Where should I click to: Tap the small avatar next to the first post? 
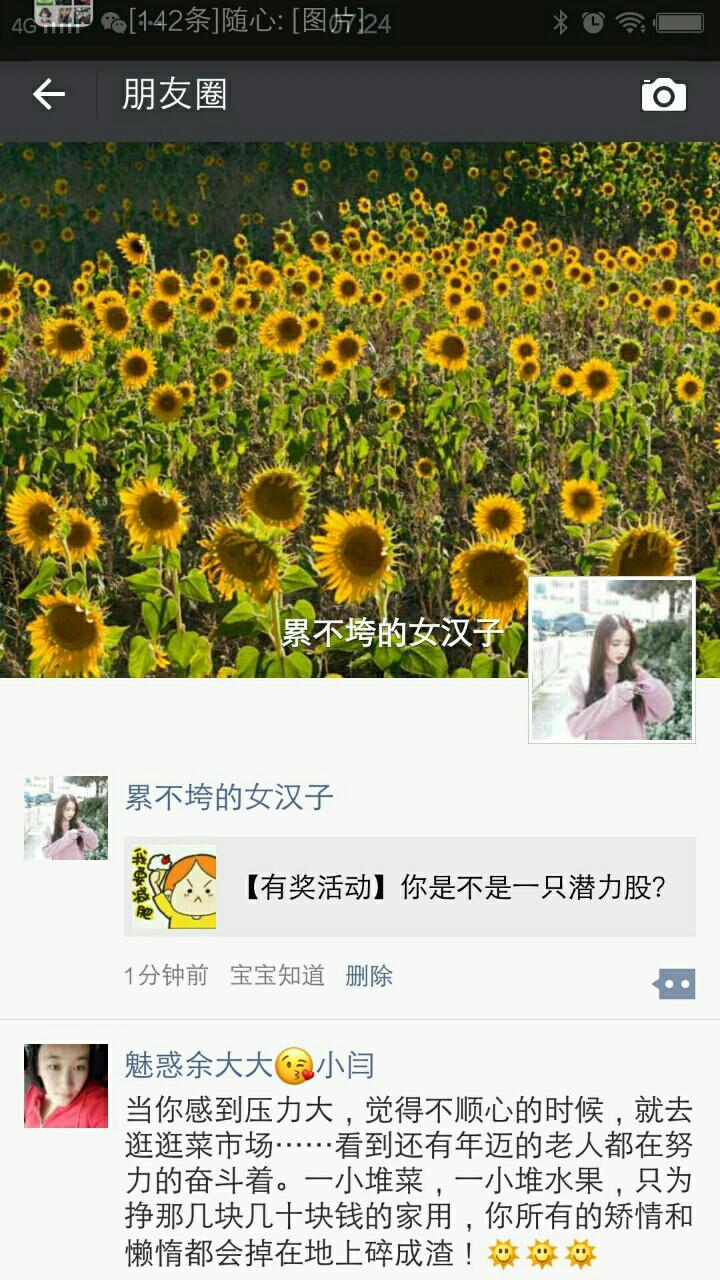66,818
